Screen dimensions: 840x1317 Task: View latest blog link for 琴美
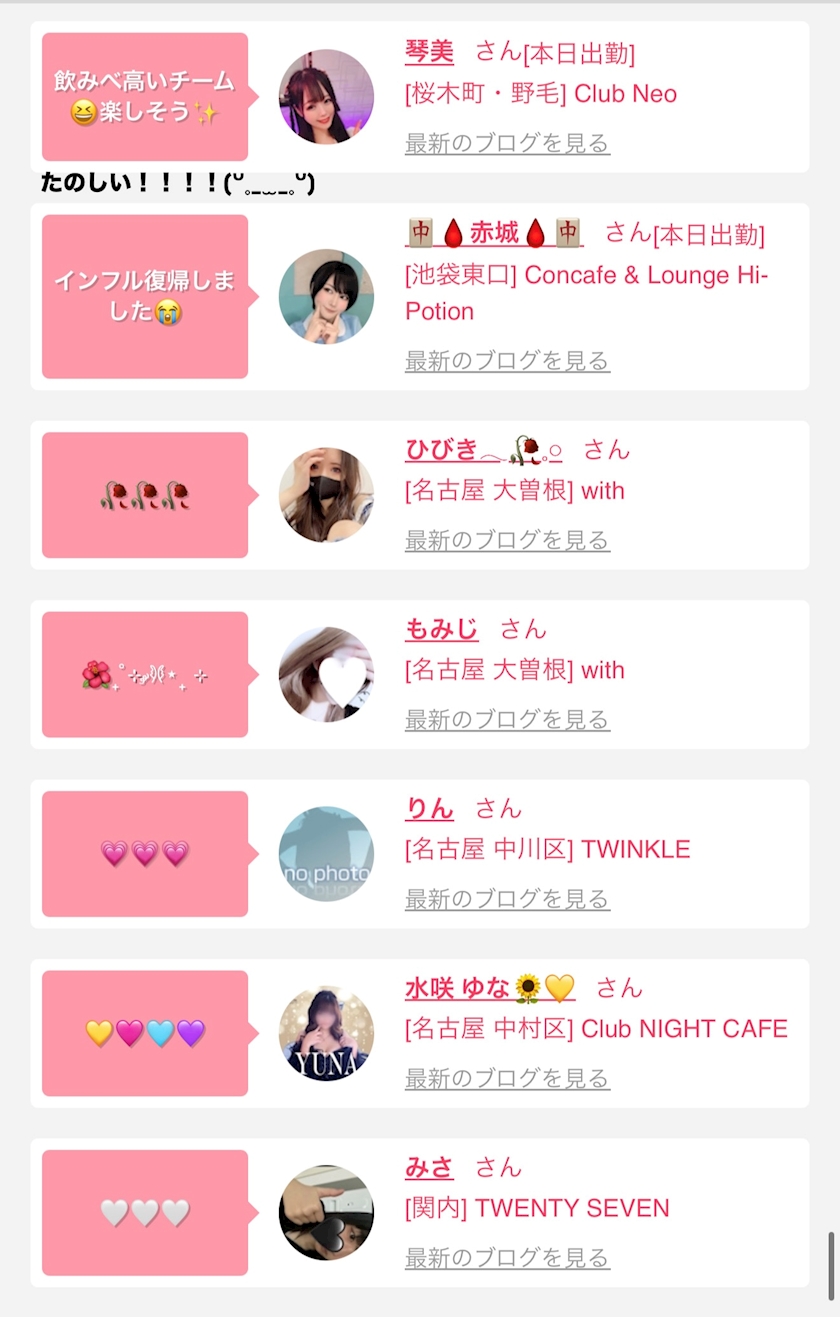[507, 143]
